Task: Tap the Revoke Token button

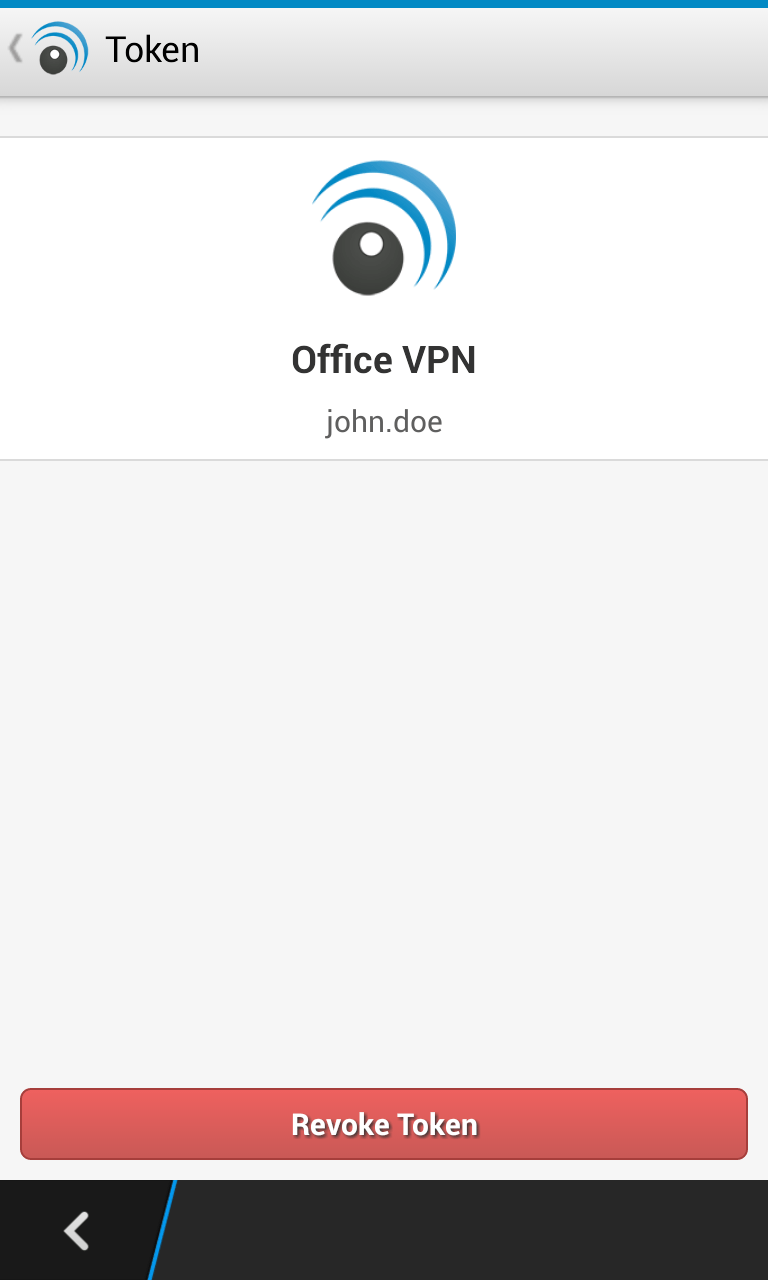Action: (384, 1124)
